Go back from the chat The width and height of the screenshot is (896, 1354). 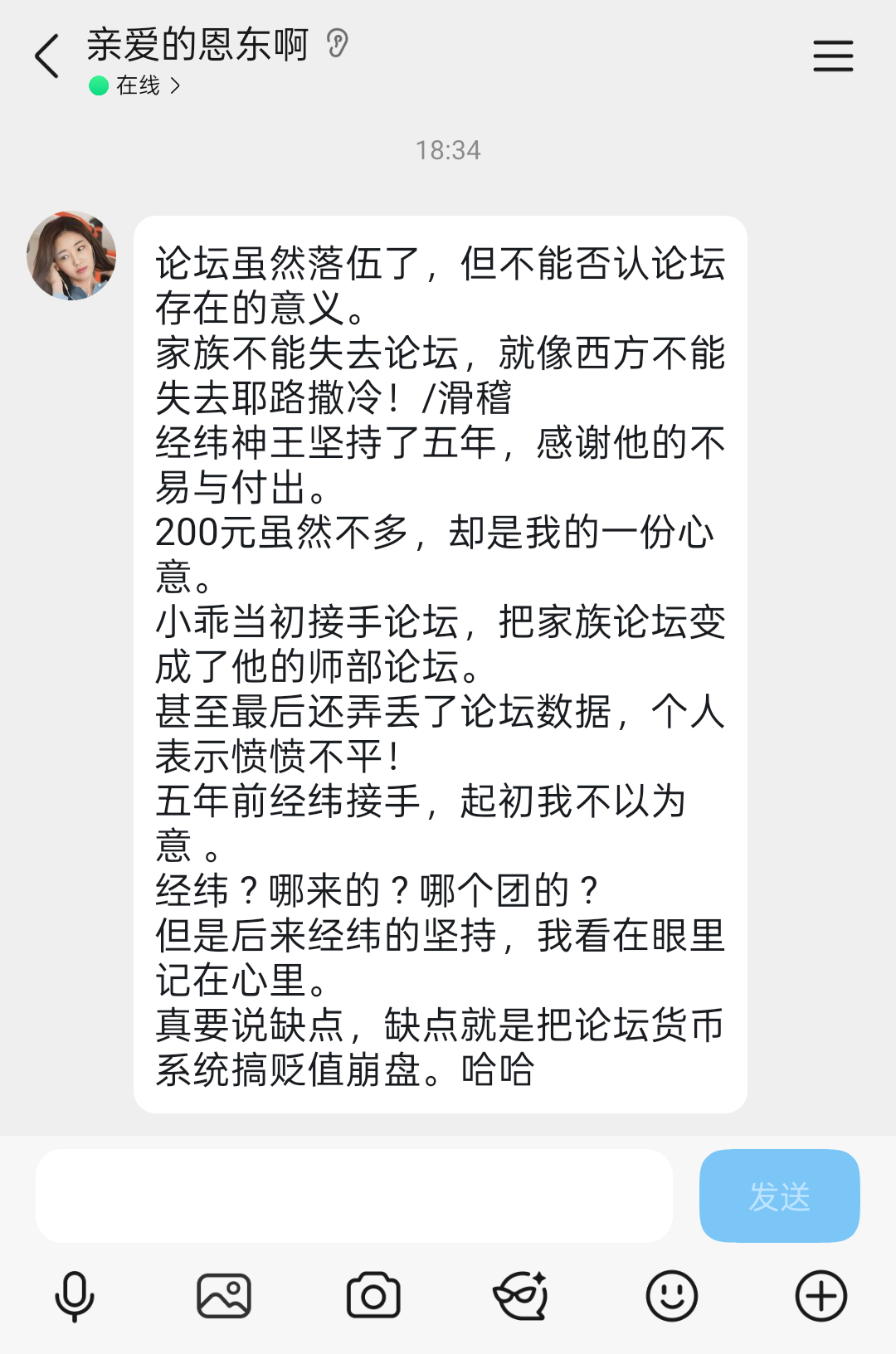pos(47,56)
